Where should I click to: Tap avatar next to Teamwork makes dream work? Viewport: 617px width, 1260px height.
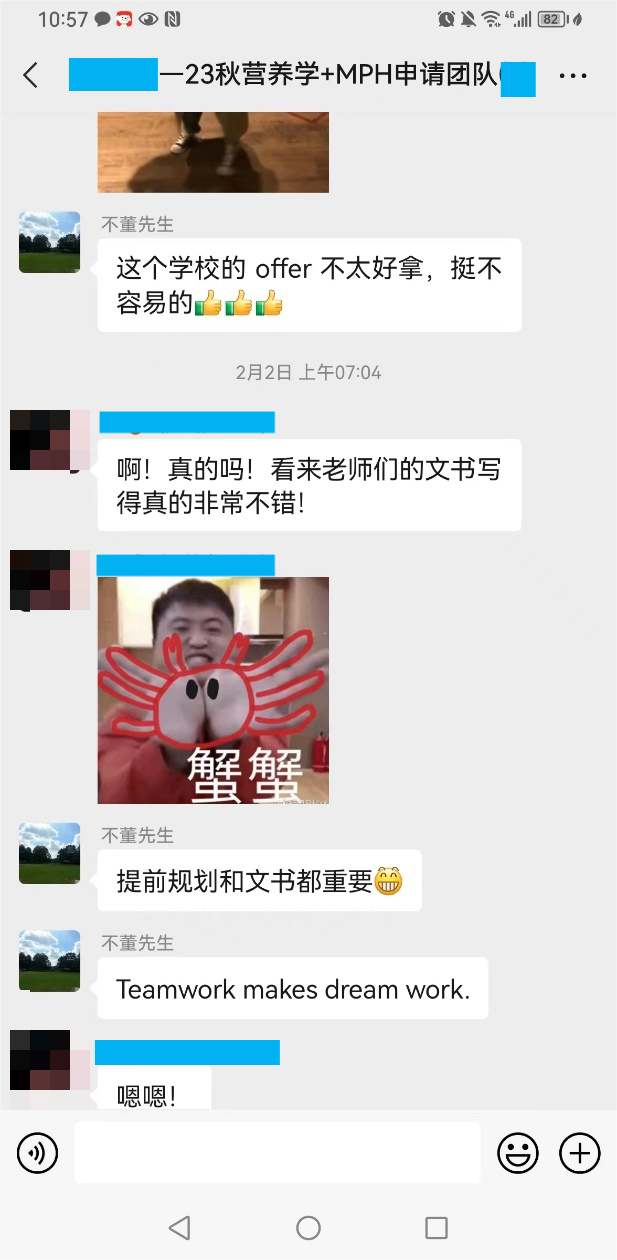coord(49,960)
